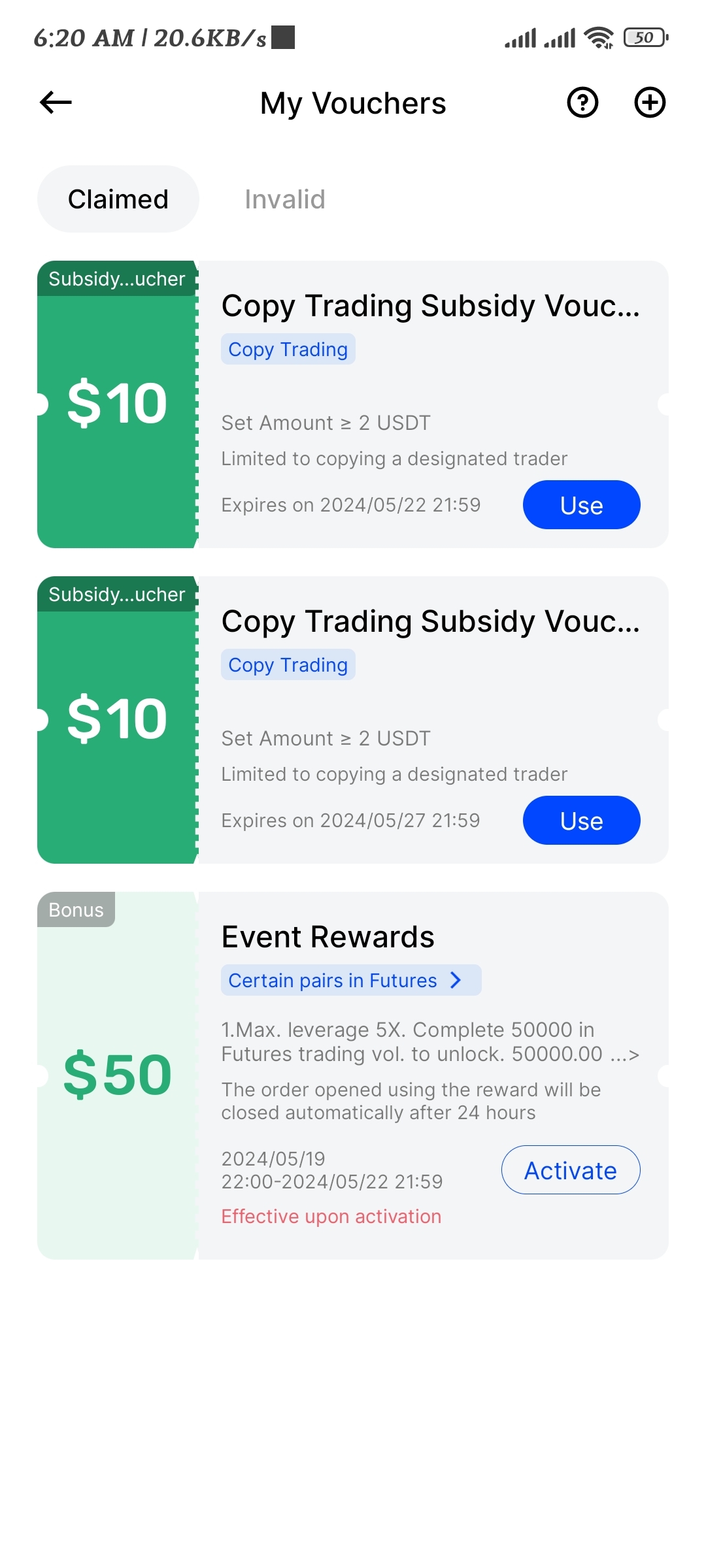Go back from My Vouchers
The image size is (706, 1568).
pos(56,103)
